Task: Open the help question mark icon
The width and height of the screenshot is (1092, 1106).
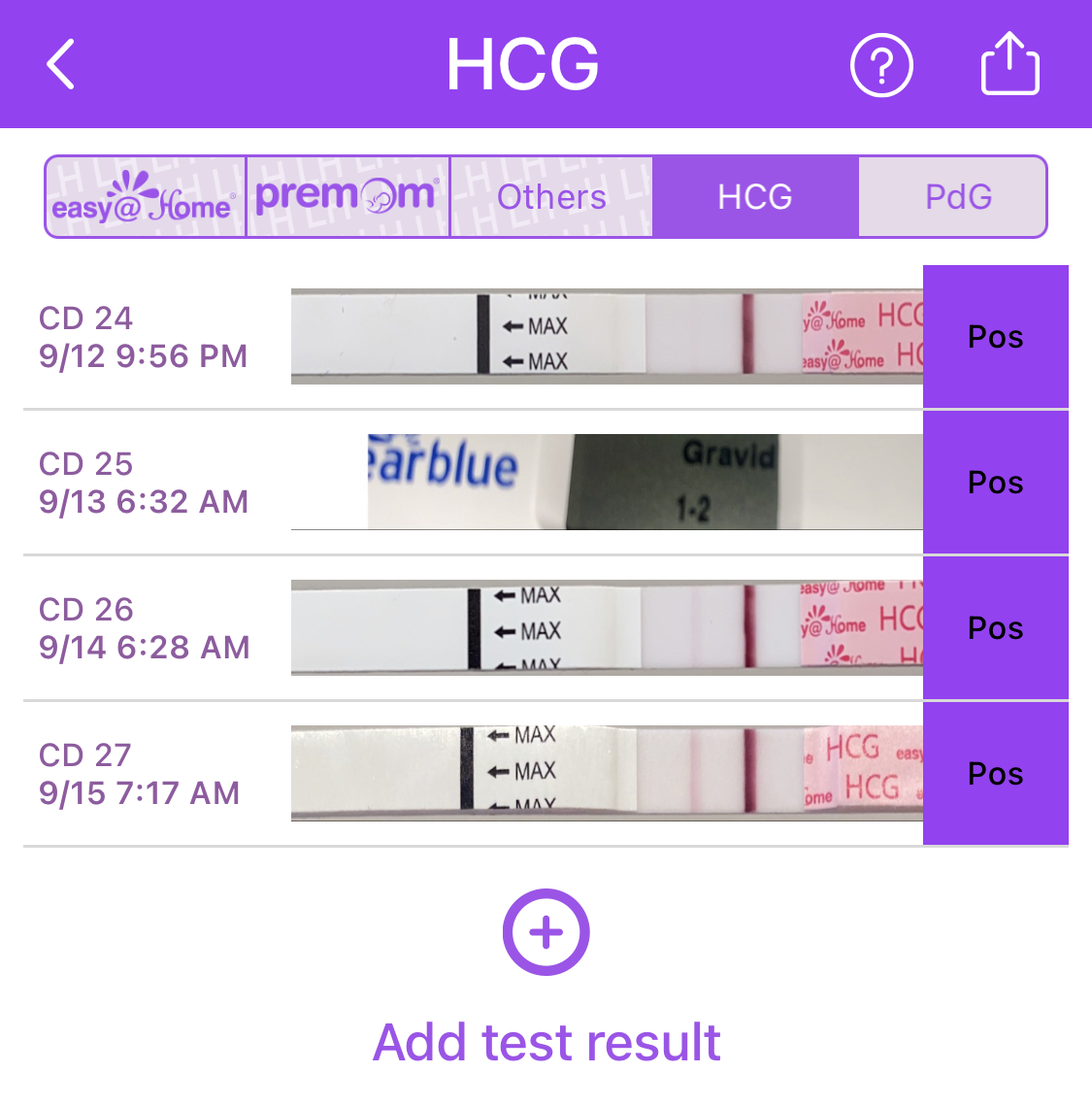Action: coord(881,66)
